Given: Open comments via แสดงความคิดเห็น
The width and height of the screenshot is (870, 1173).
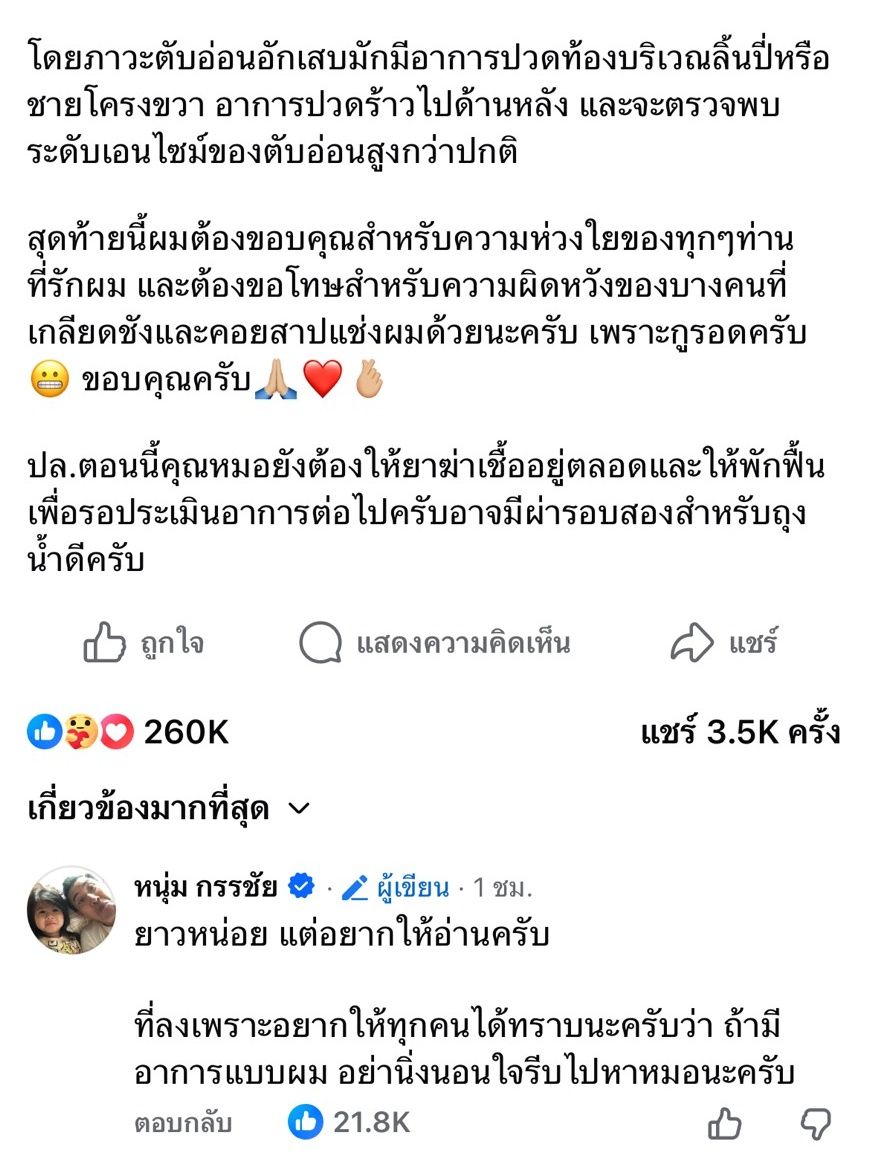Looking at the screenshot, I should tap(434, 643).
